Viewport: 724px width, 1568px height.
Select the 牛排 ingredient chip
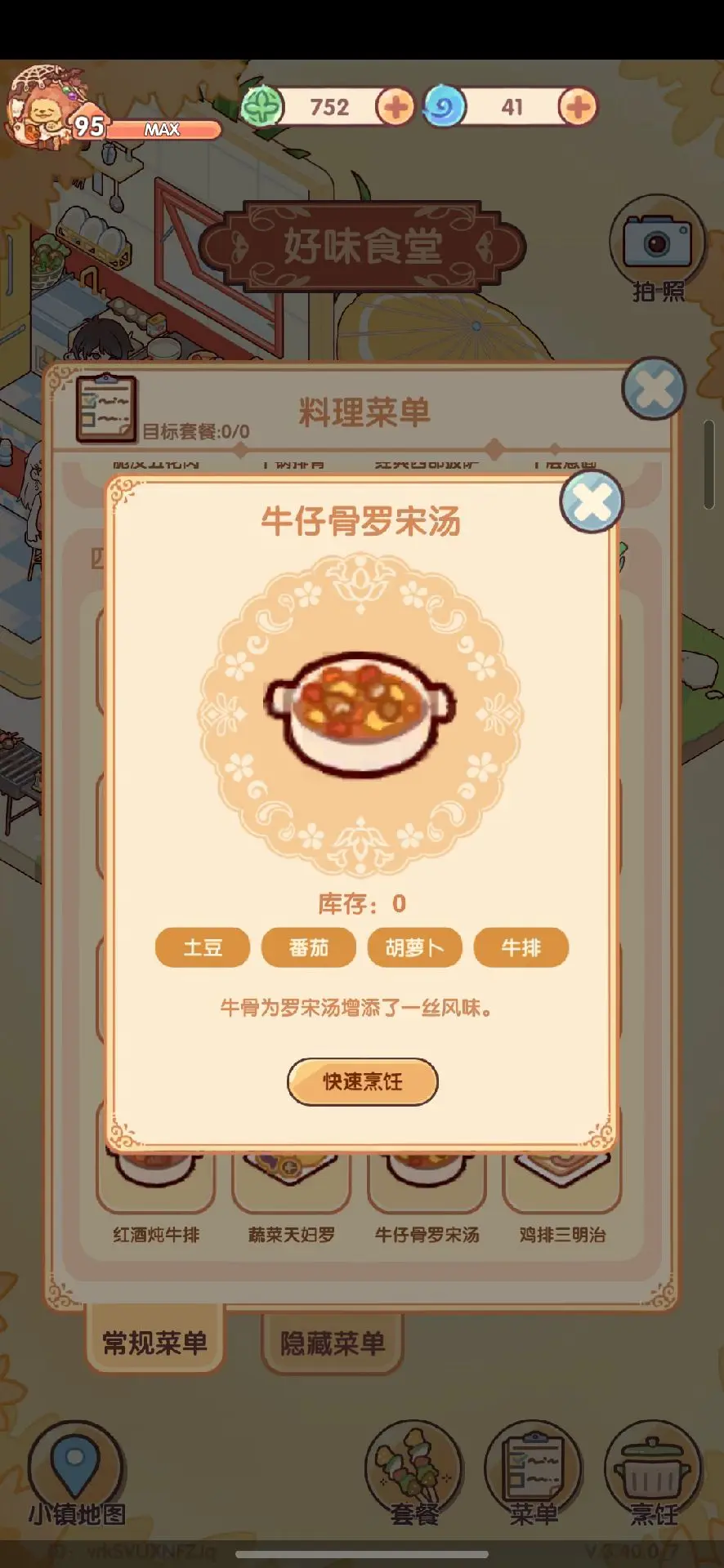tap(521, 947)
